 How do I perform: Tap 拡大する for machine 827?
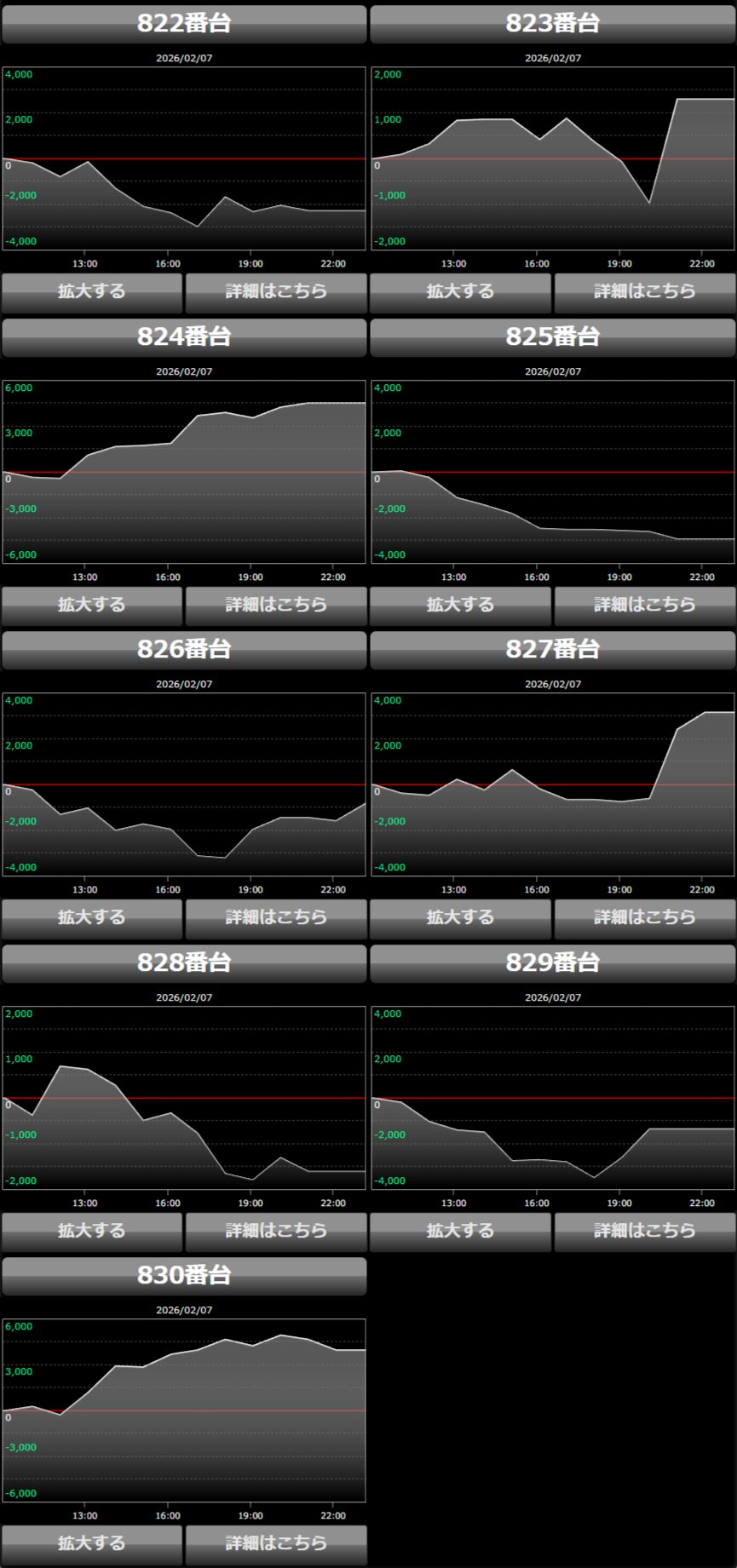(x=460, y=918)
